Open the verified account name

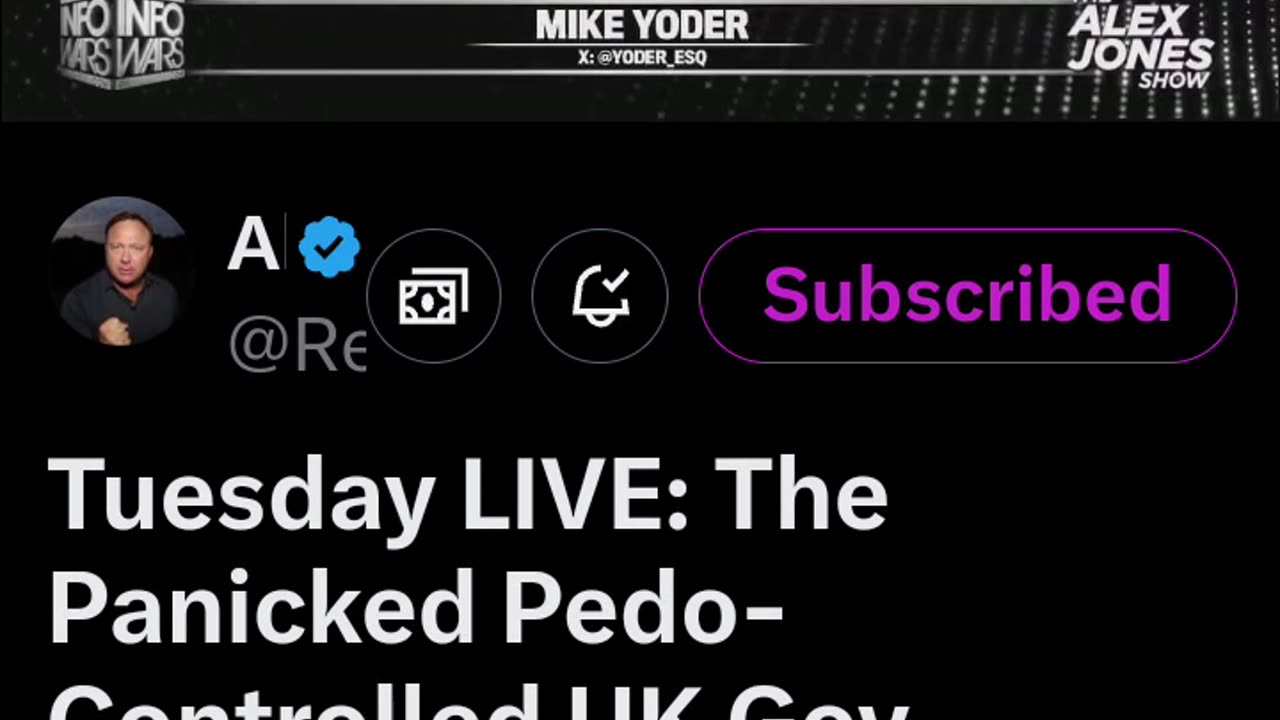[255, 246]
